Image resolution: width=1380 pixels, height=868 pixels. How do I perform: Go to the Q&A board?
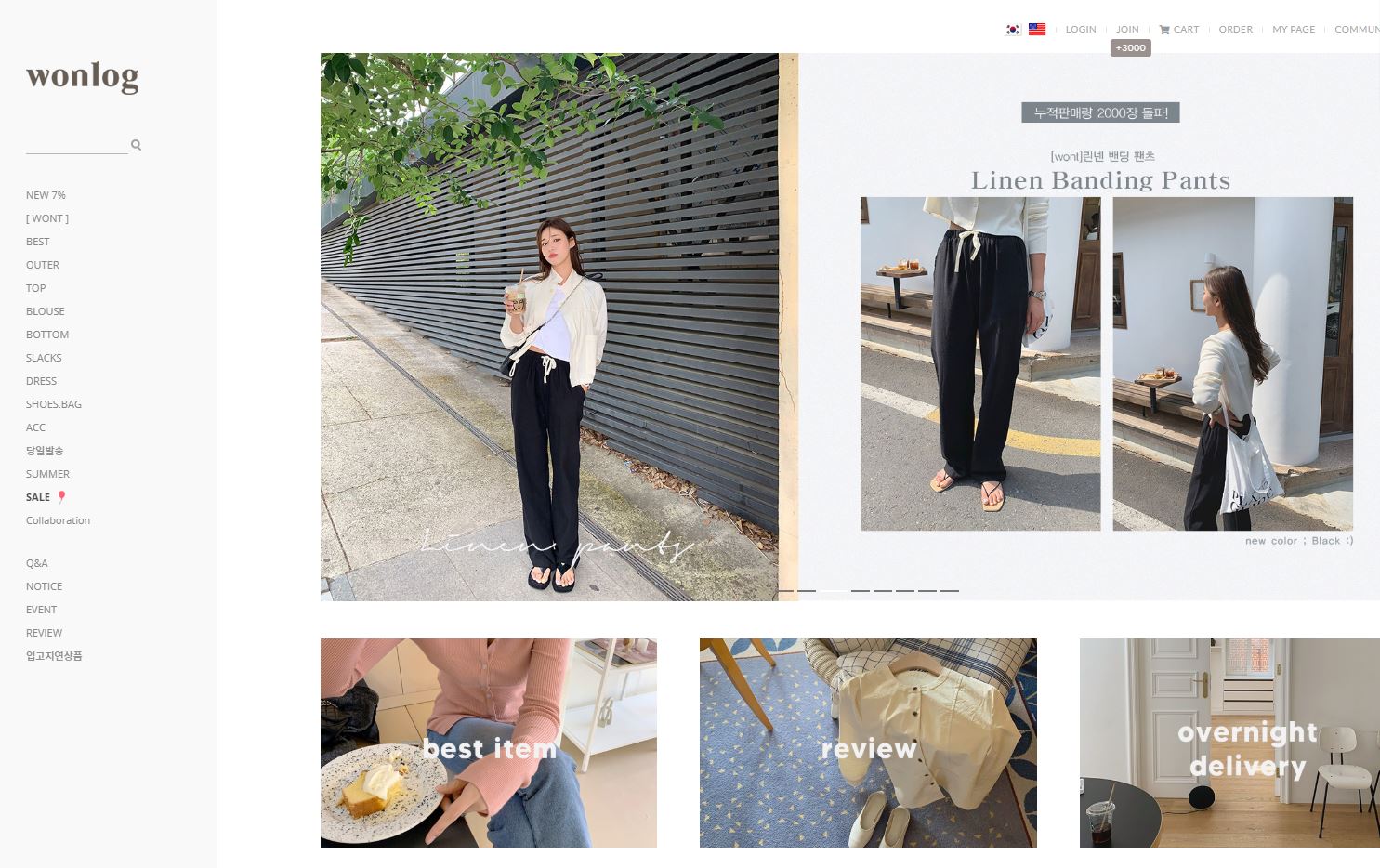[37, 563]
